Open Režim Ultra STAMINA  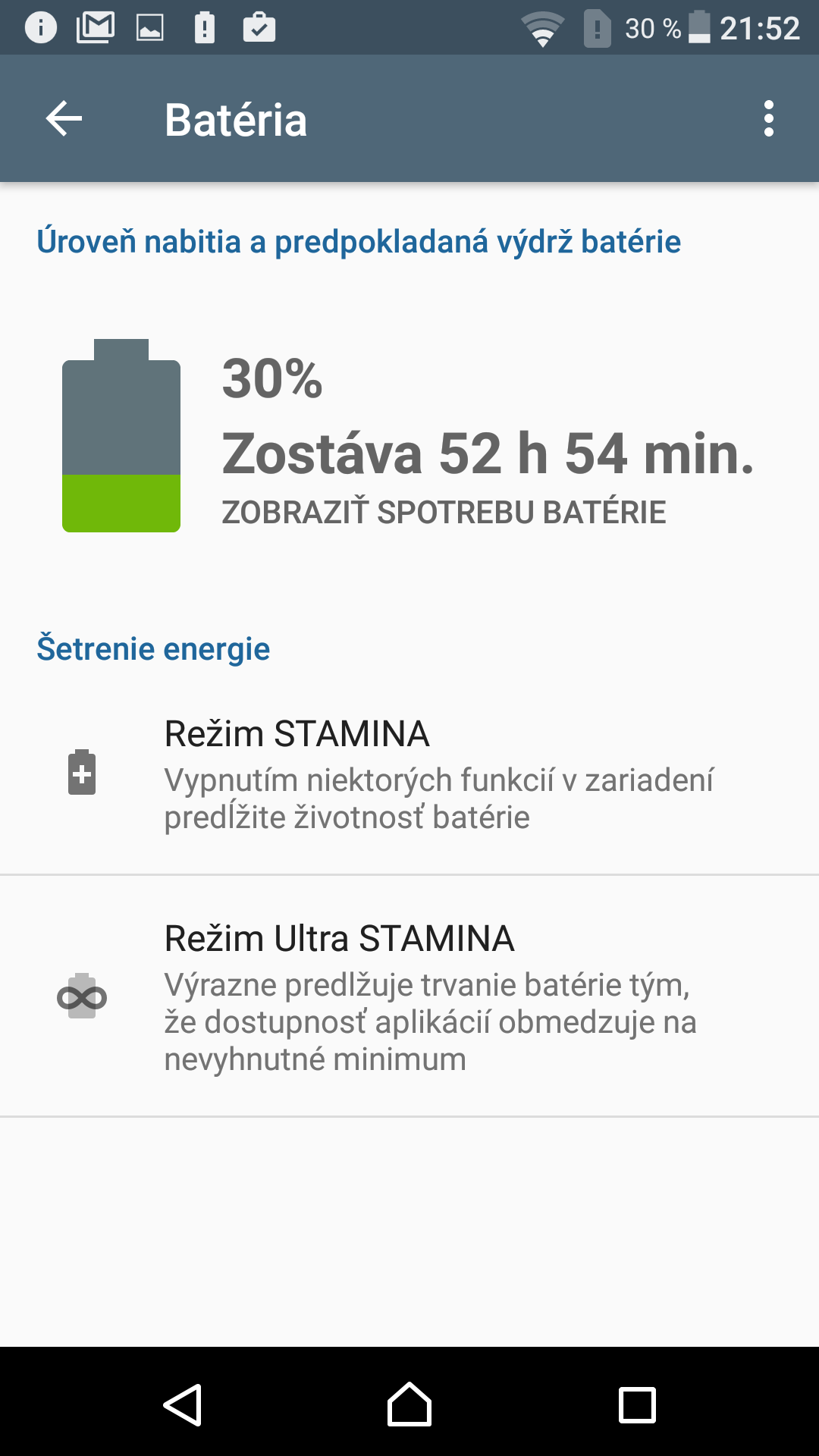point(409,996)
